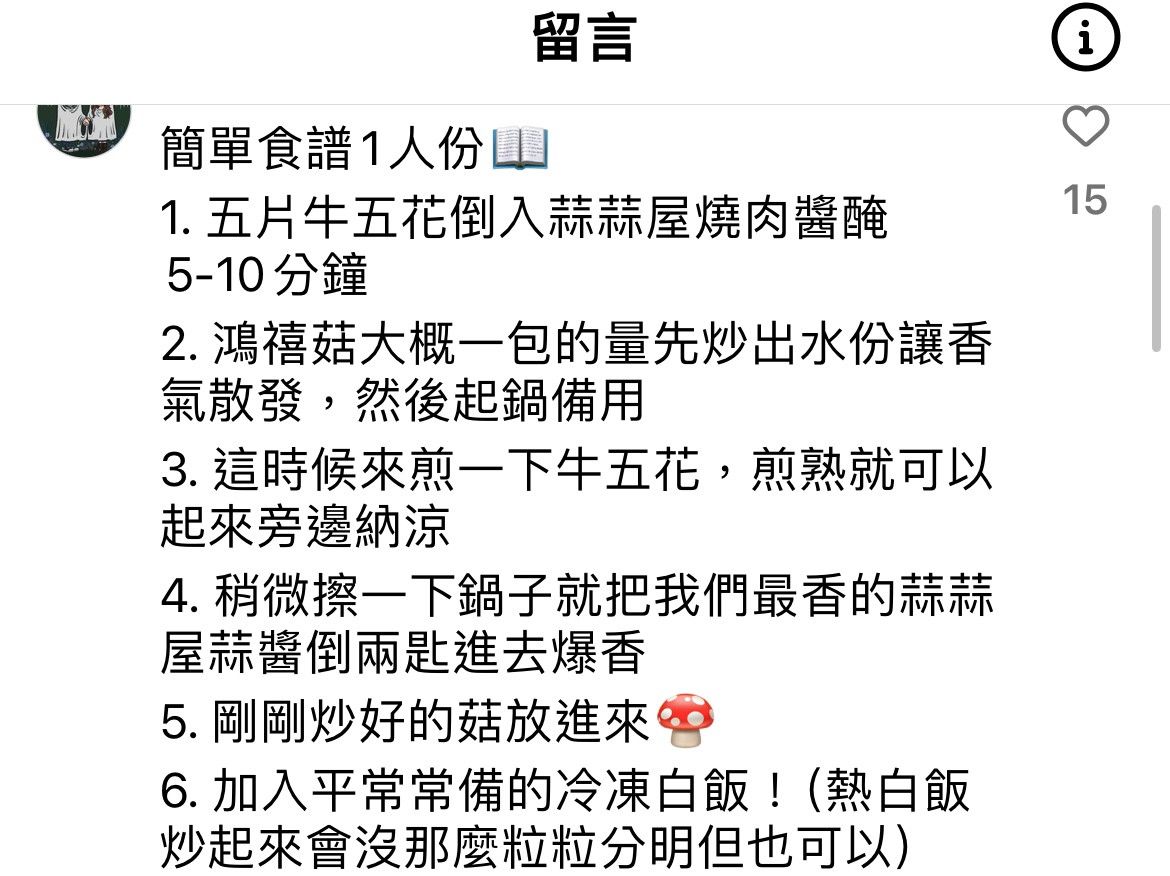Open the info icon beside 留言
Viewport: 1170px width, 876px height.
coord(1085,39)
